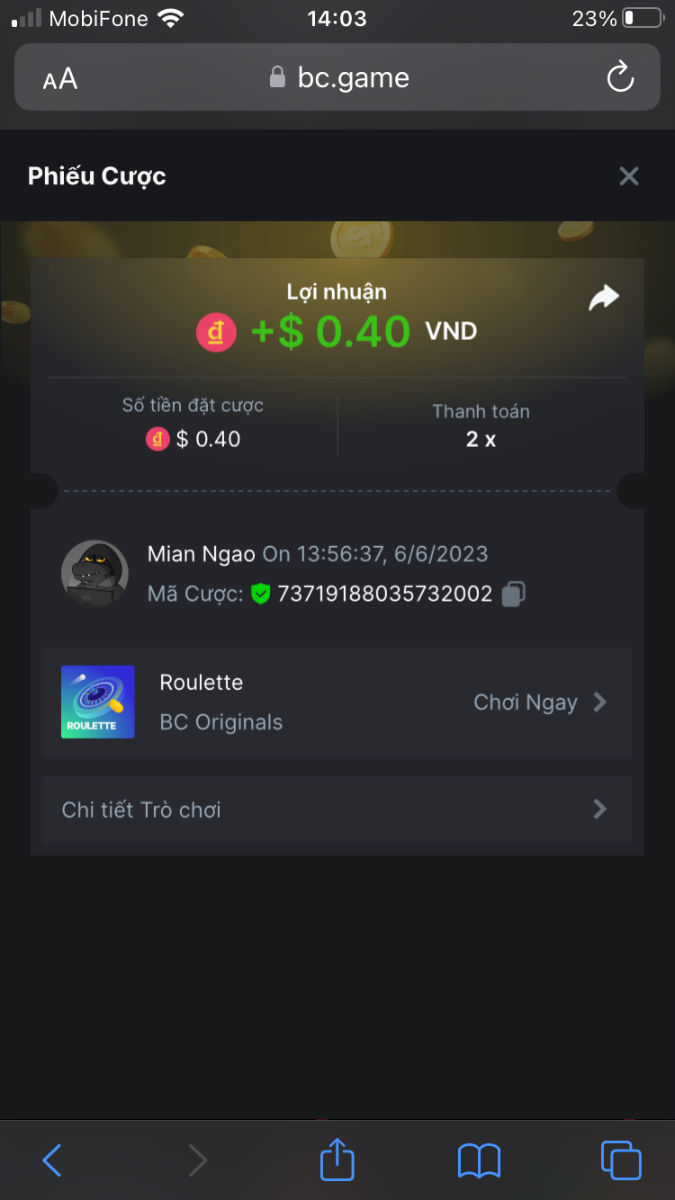Tap the bc.game address bar
Screen dimensions: 675x1200
click(340, 78)
